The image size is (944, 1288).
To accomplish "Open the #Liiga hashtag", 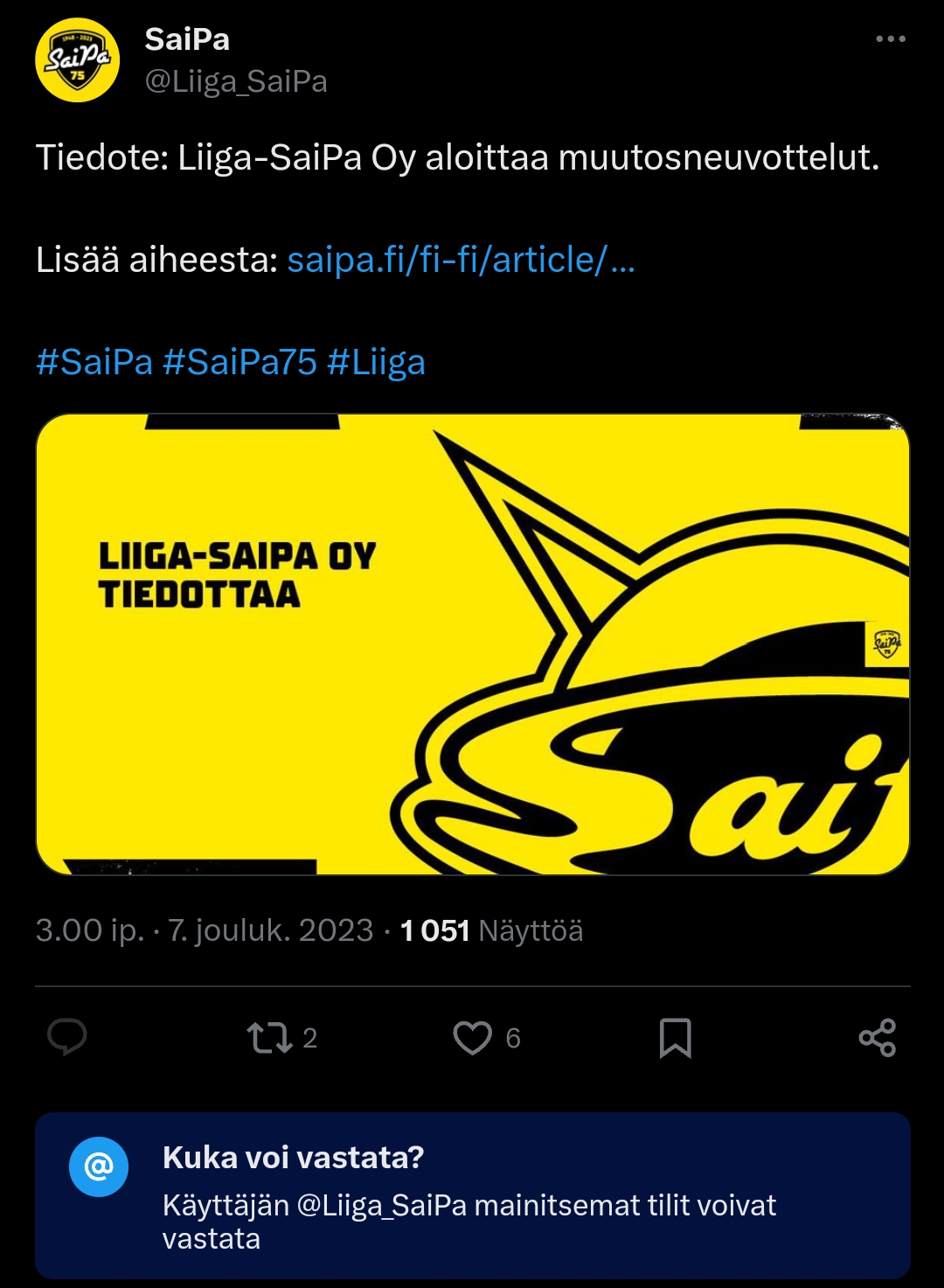I will 376,362.
